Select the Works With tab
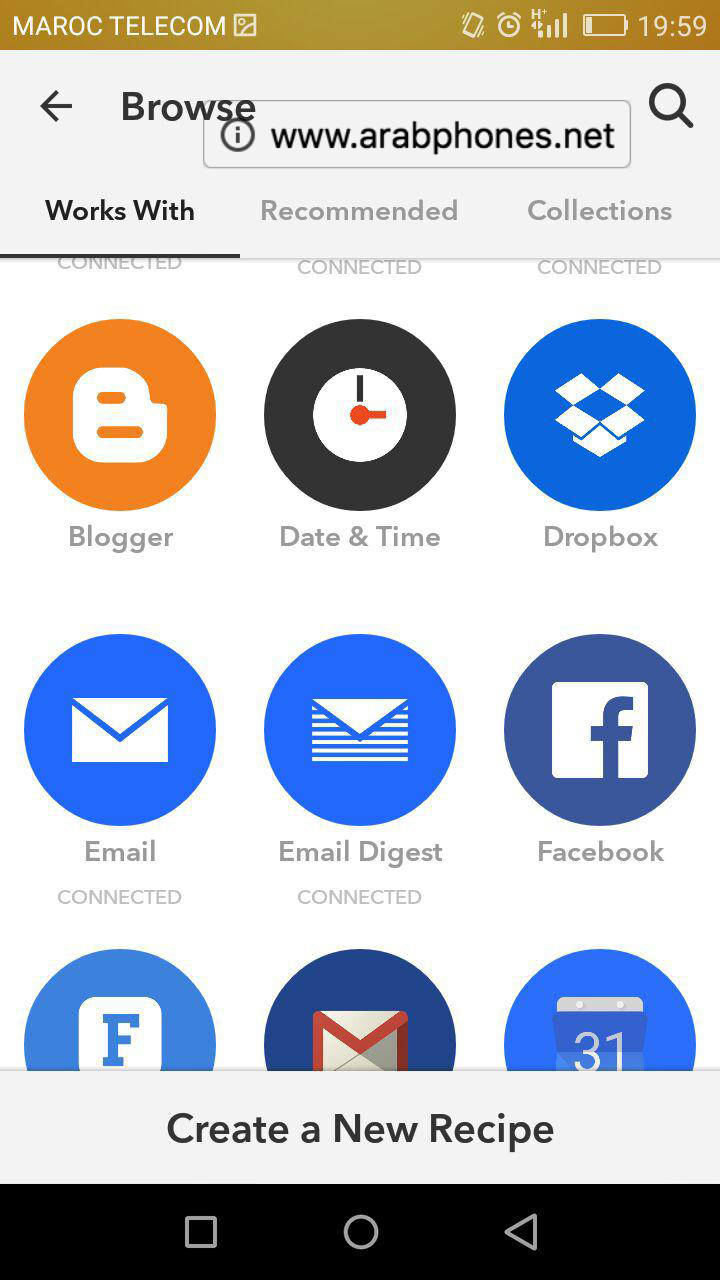 (x=120, y=211)
